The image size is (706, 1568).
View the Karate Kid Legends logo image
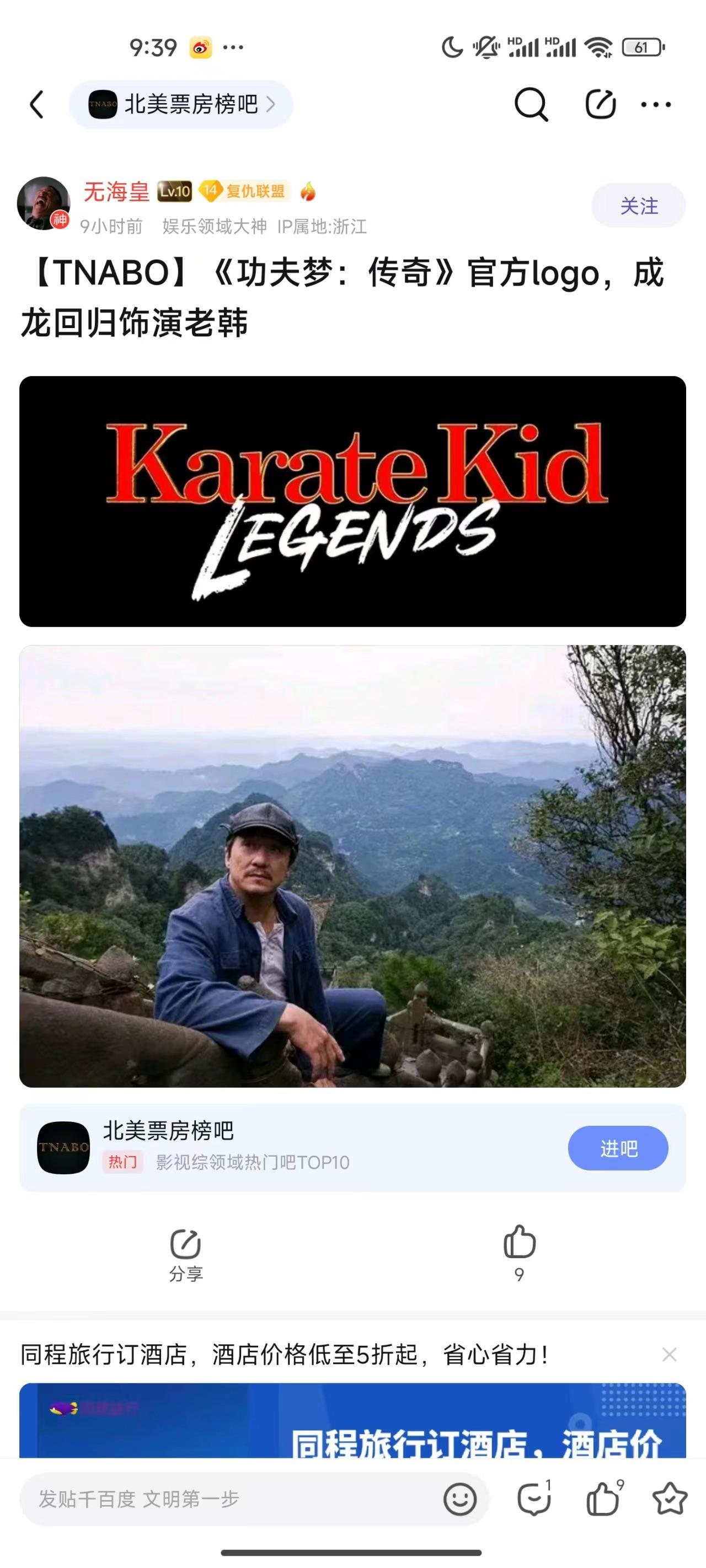352,501
